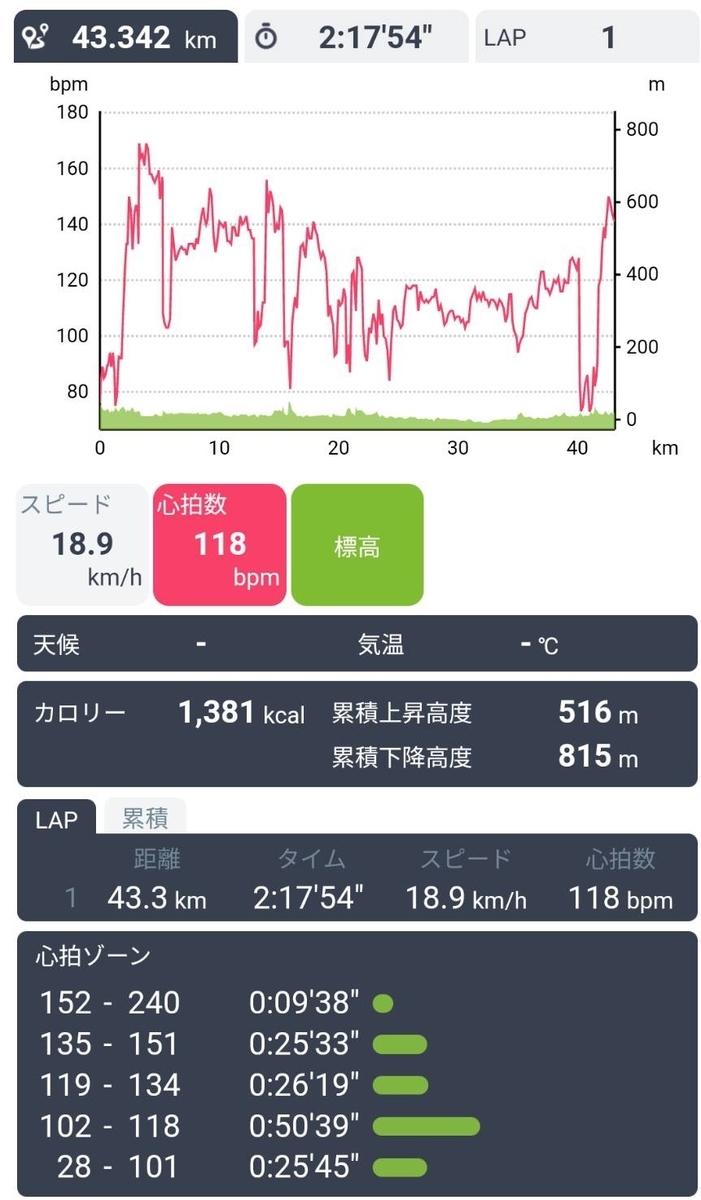701x1200 pixels.
Task: Toggle the スピード graph line
Action: click(x=83, y=546)
